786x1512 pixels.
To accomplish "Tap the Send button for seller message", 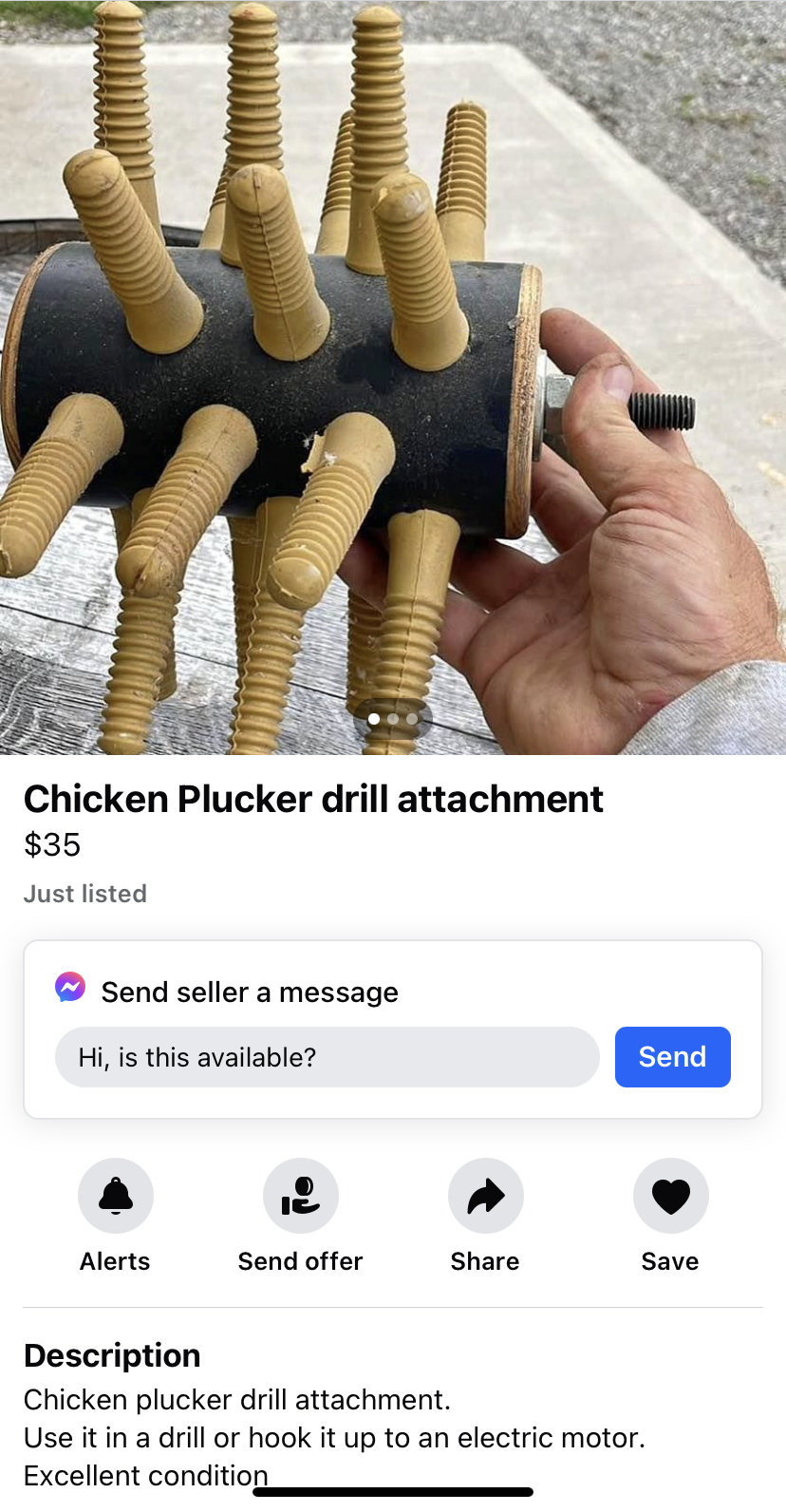I will click(x=672, y=1057).
